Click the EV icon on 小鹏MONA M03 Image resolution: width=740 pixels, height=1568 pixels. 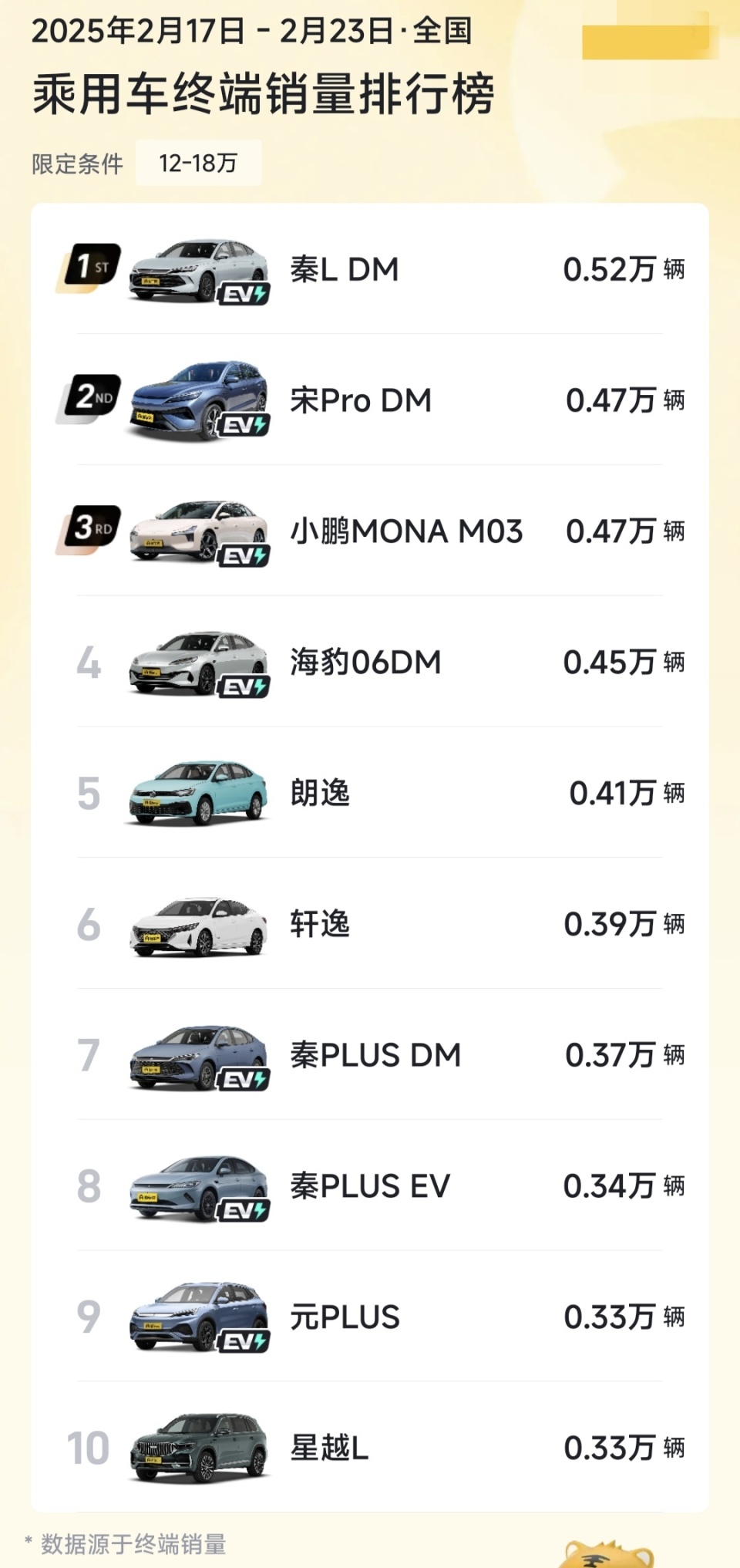point(244,557)
